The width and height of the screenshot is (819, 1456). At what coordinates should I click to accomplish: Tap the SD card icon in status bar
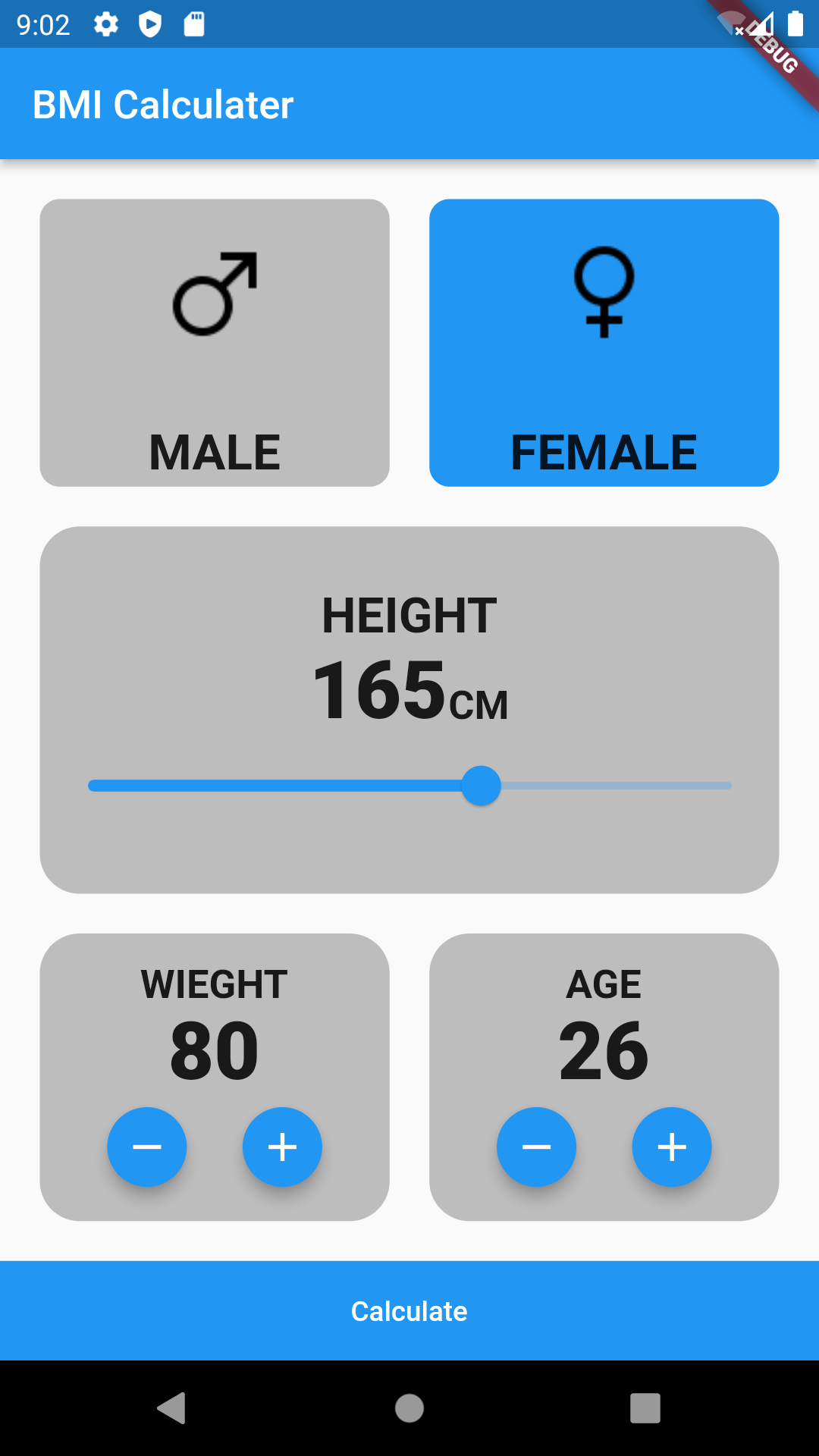tap(194, 25)
